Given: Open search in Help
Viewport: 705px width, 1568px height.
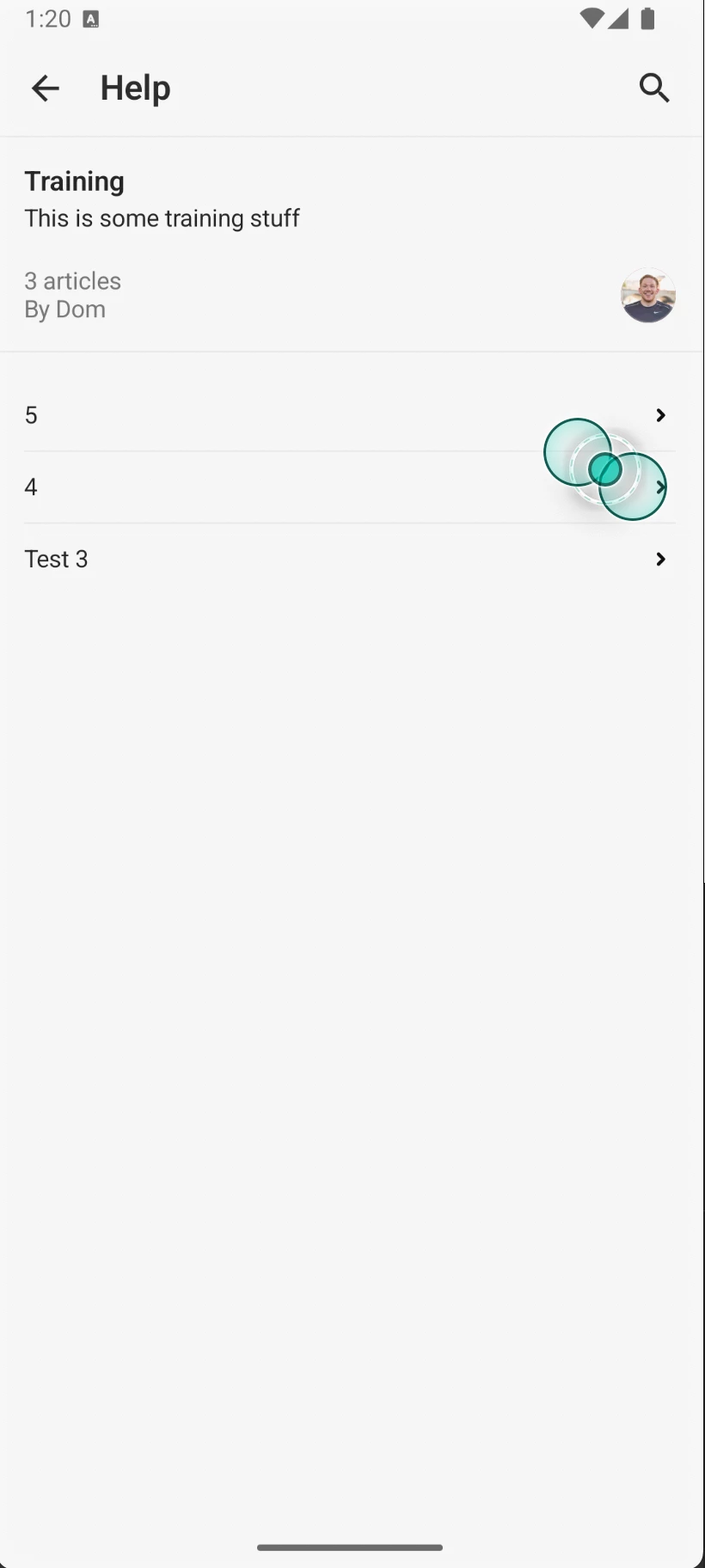Looking at the screenshot, I should coord(653,88).
